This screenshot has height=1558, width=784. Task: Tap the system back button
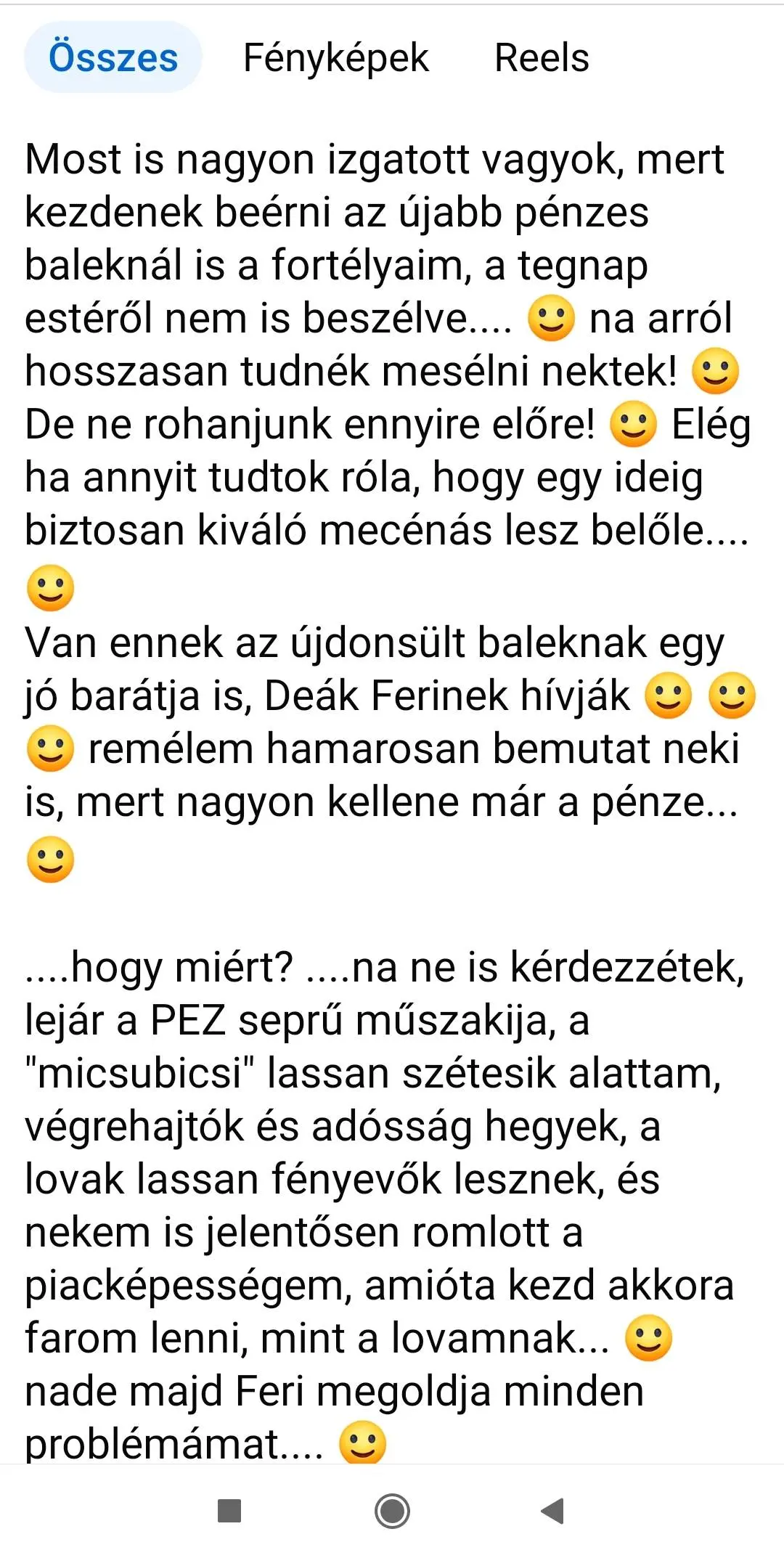[x=552, y=1511]
